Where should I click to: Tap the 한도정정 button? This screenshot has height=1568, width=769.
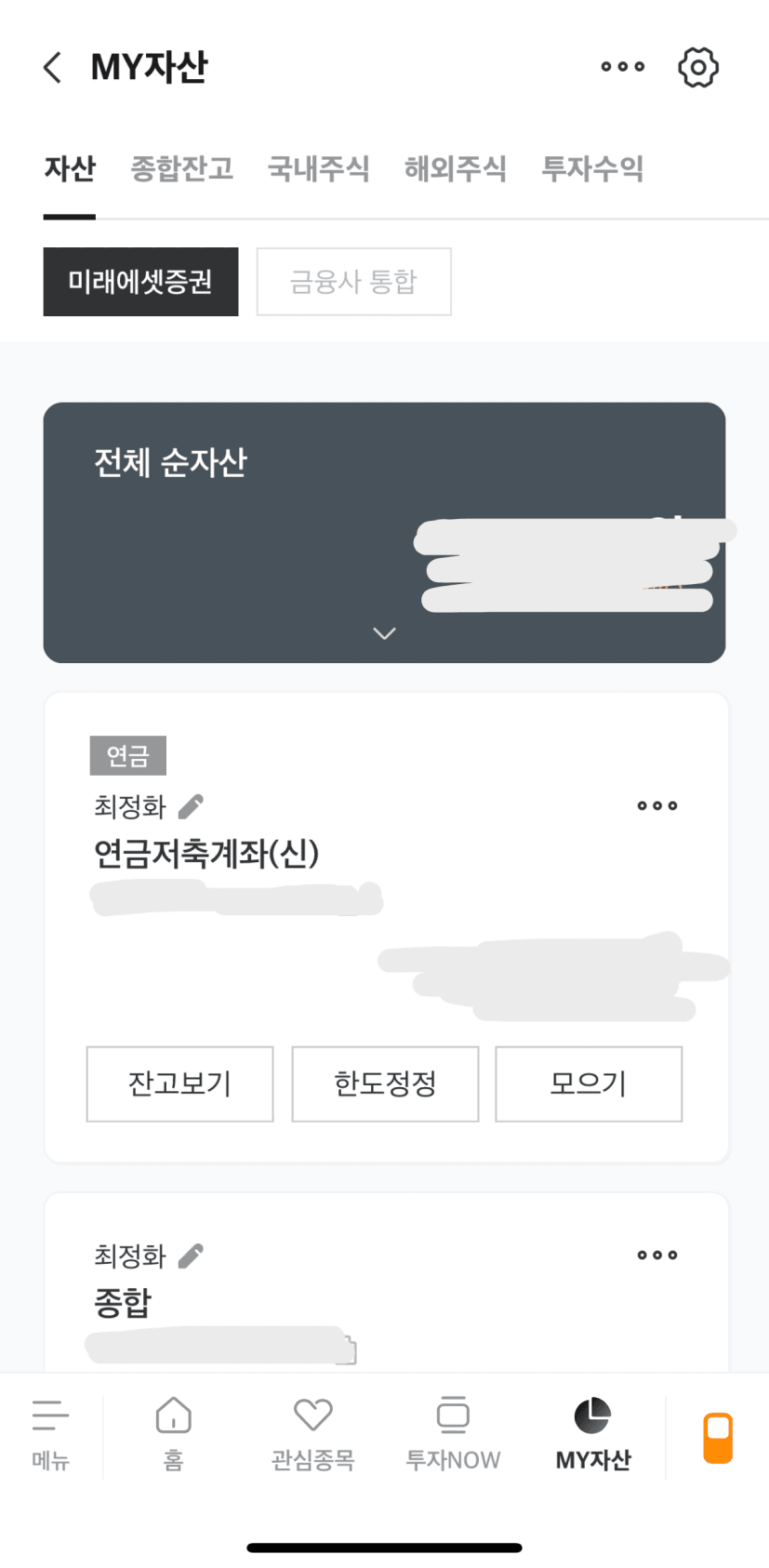point(385,1084)
